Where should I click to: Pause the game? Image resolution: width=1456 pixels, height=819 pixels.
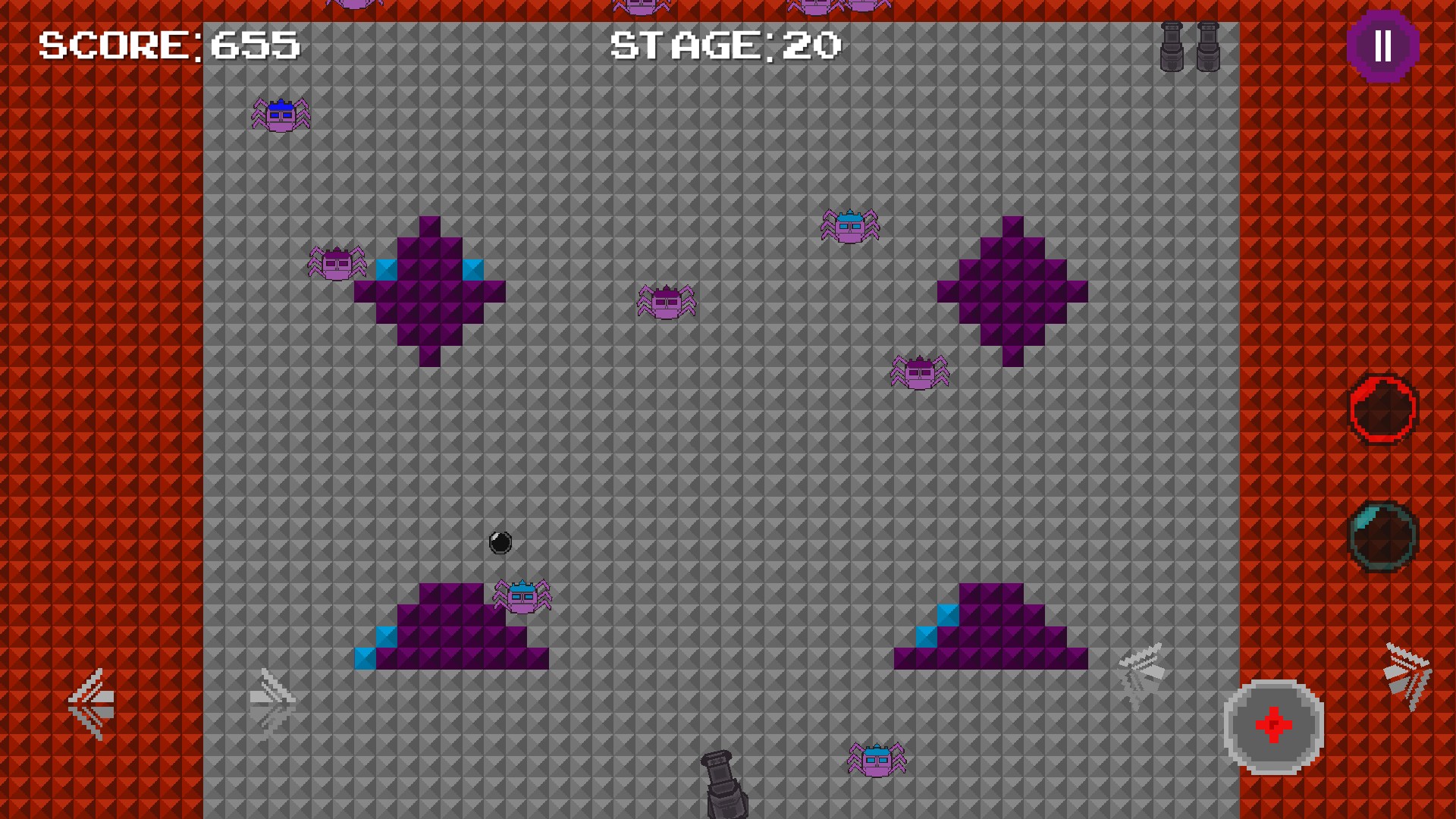1382,46
